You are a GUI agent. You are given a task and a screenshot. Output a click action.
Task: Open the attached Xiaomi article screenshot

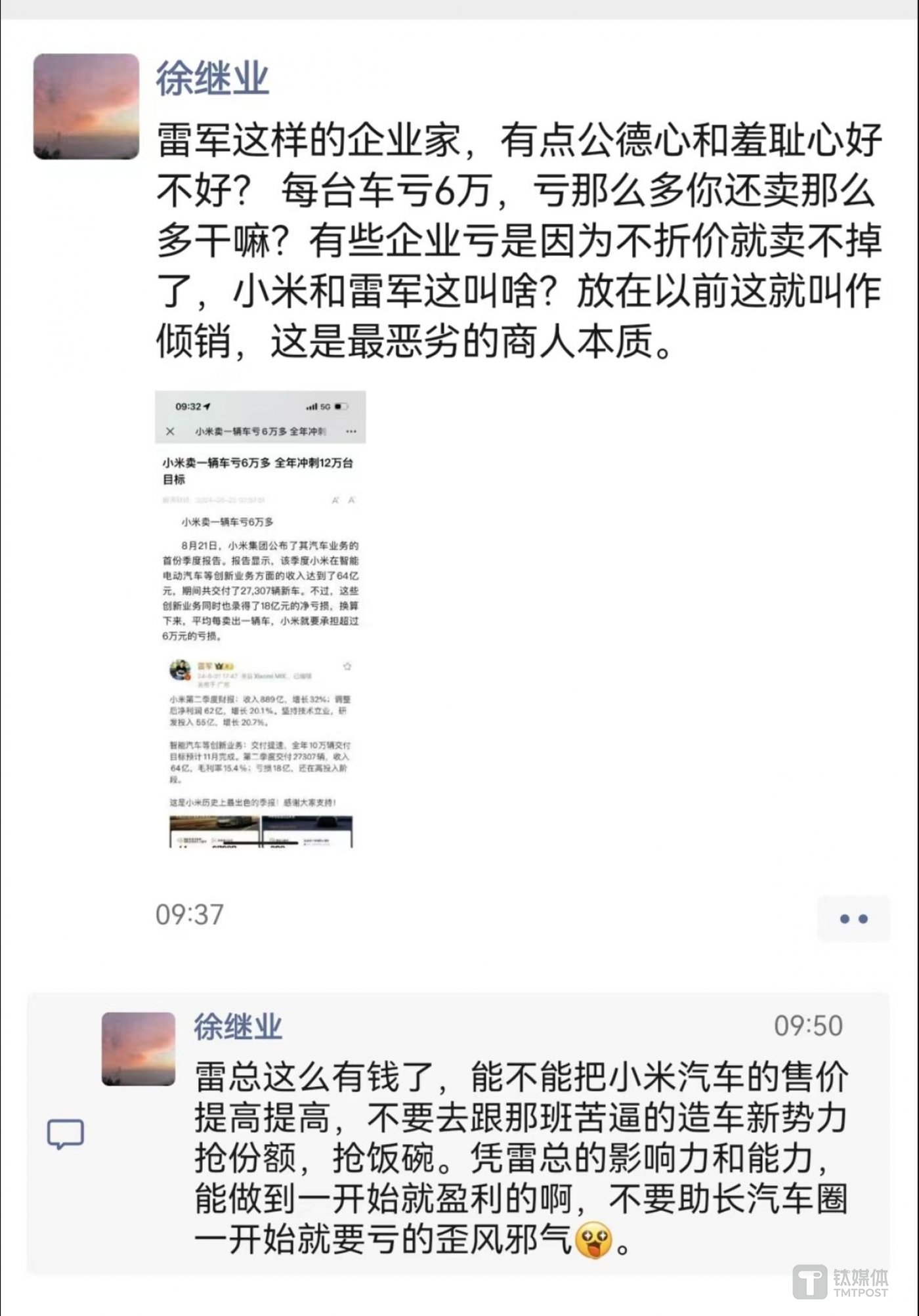(x=260, y=619)
